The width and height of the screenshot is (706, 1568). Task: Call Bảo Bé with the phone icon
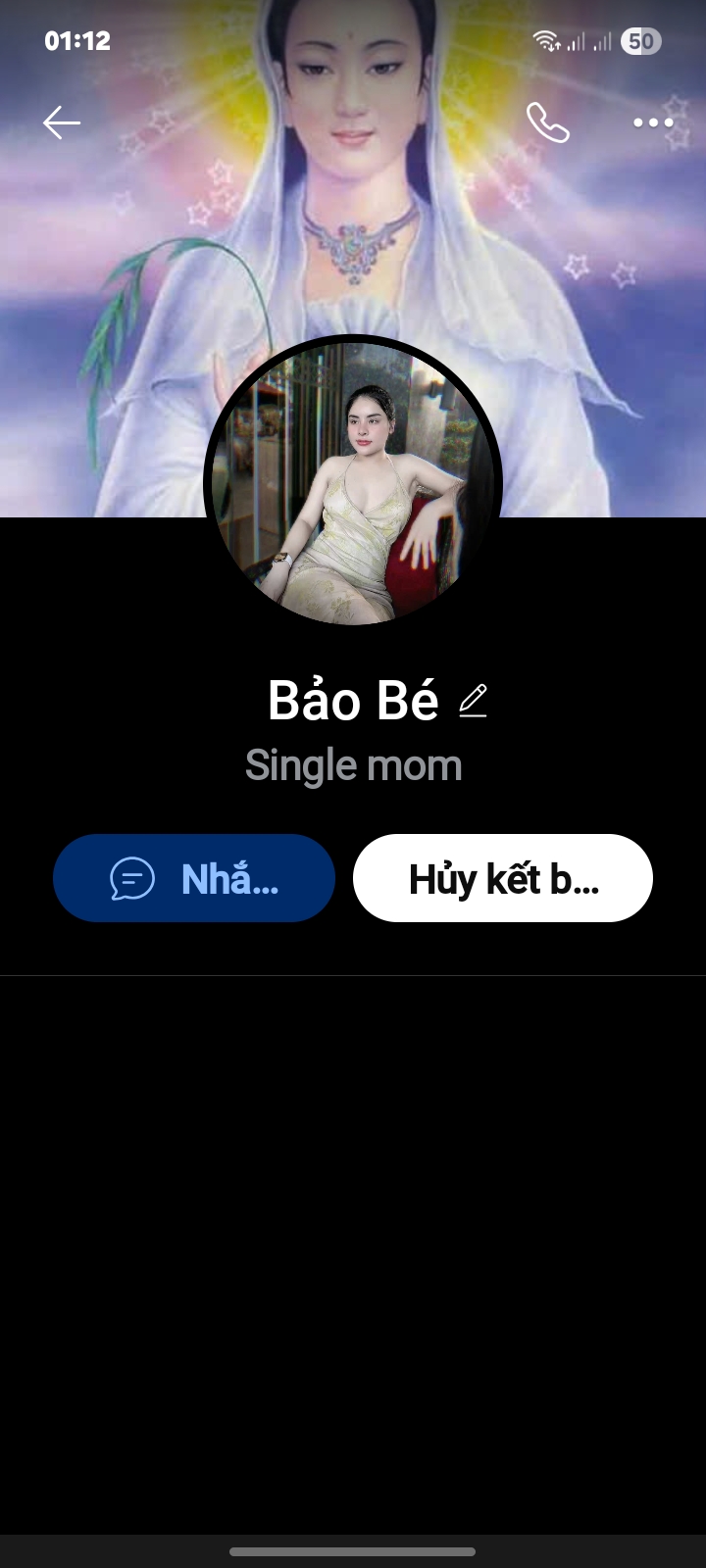pos(547,122)
